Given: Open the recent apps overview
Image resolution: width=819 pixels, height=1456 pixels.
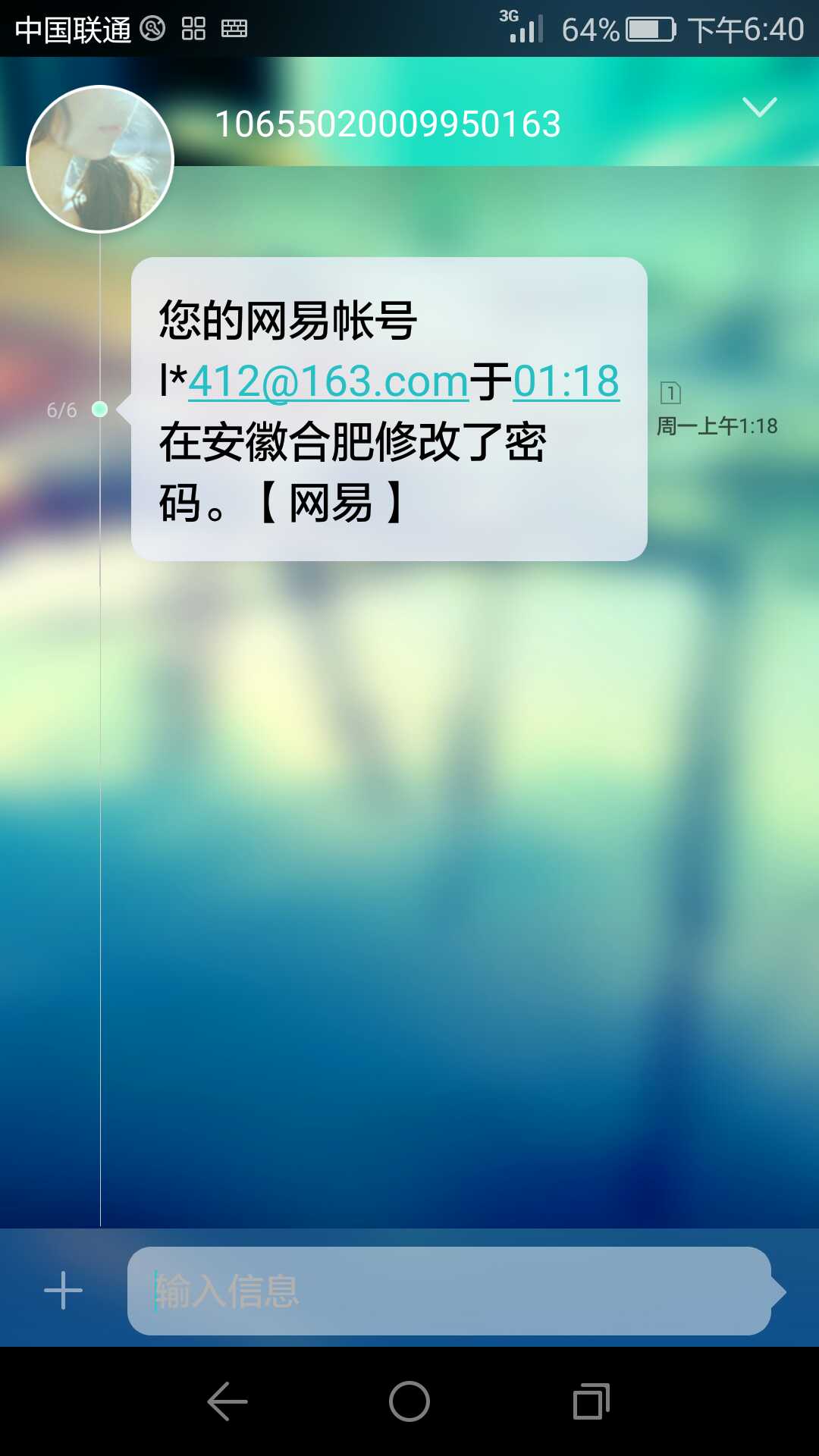Looking at the screenshot, I should coord(591,1401).
